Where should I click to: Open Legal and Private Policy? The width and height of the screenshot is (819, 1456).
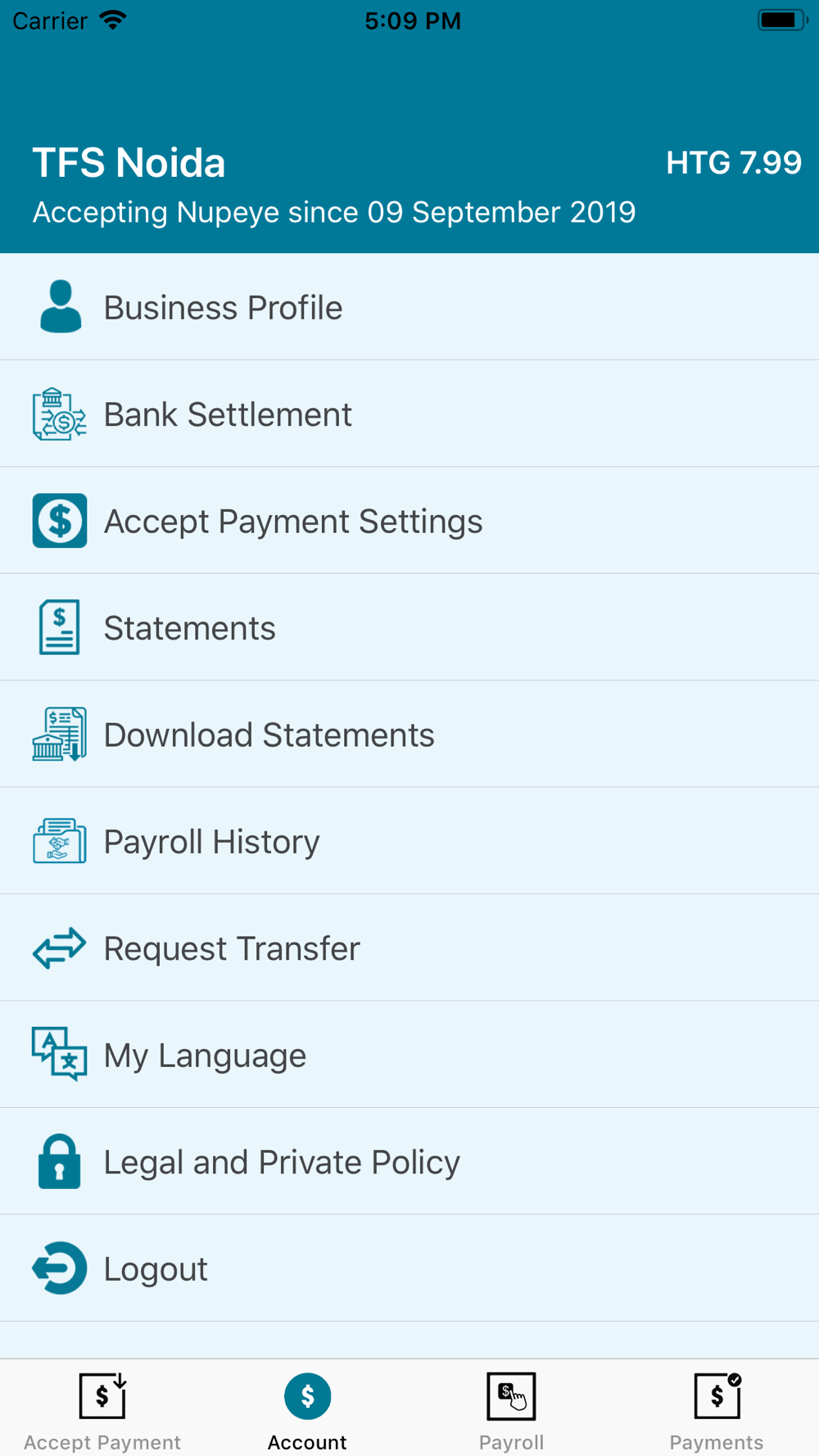pos(409,1161)
